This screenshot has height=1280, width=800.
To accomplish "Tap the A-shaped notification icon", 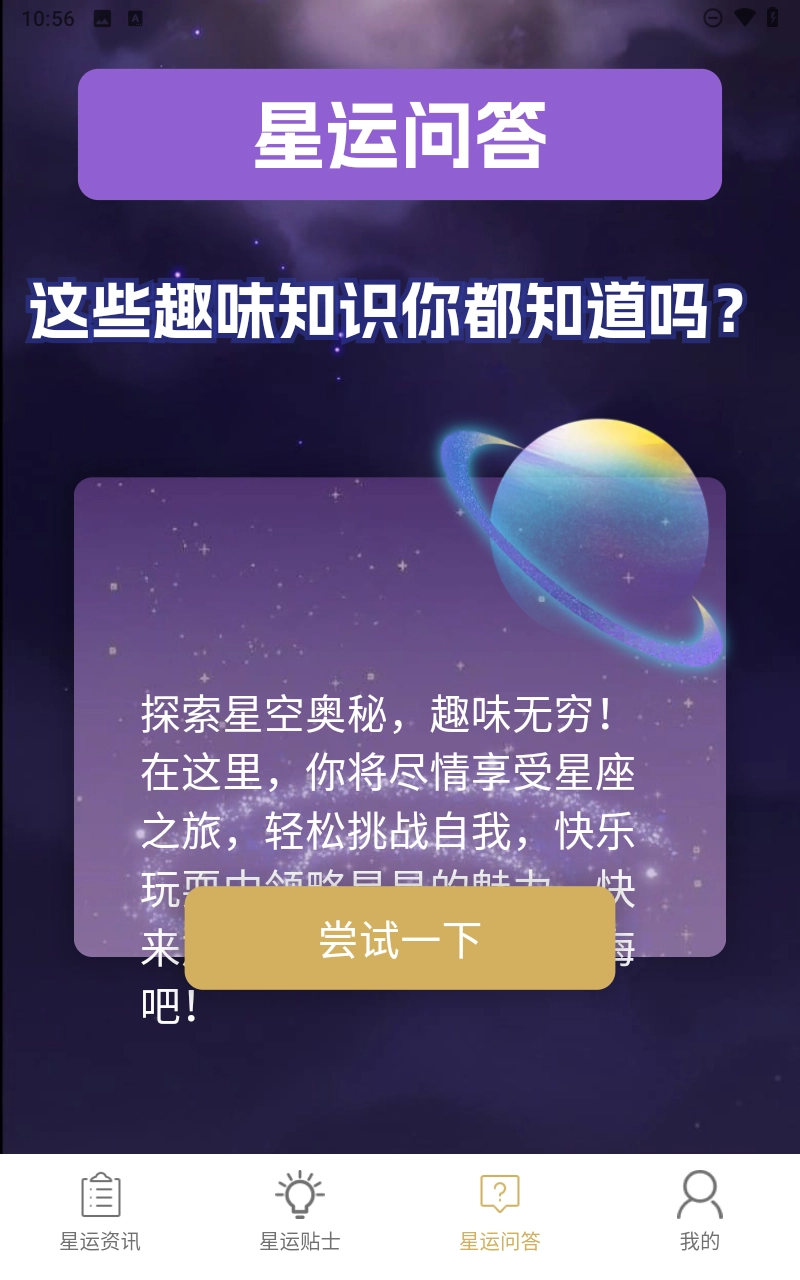I will click(136, 17).
